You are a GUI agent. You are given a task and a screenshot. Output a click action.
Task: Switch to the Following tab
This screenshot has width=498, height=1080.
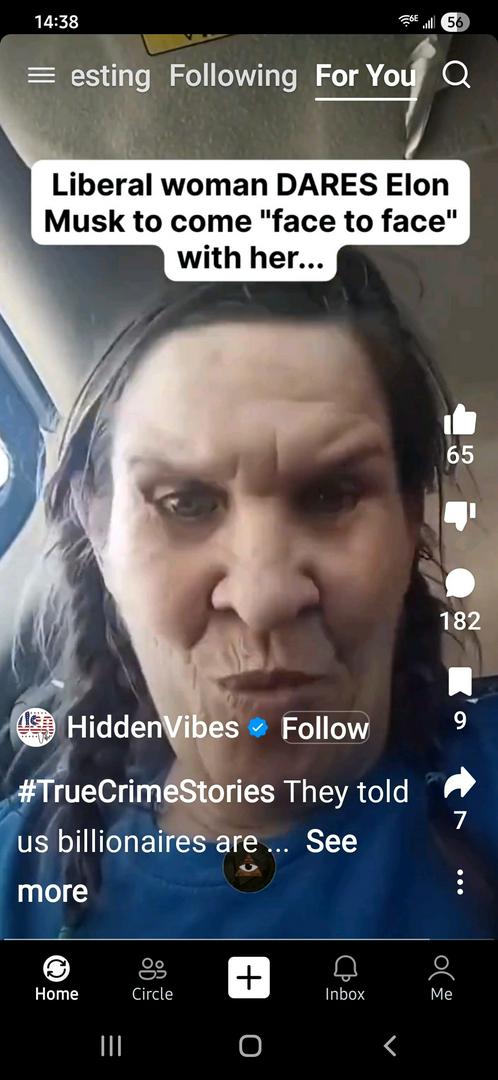[233, 76]
